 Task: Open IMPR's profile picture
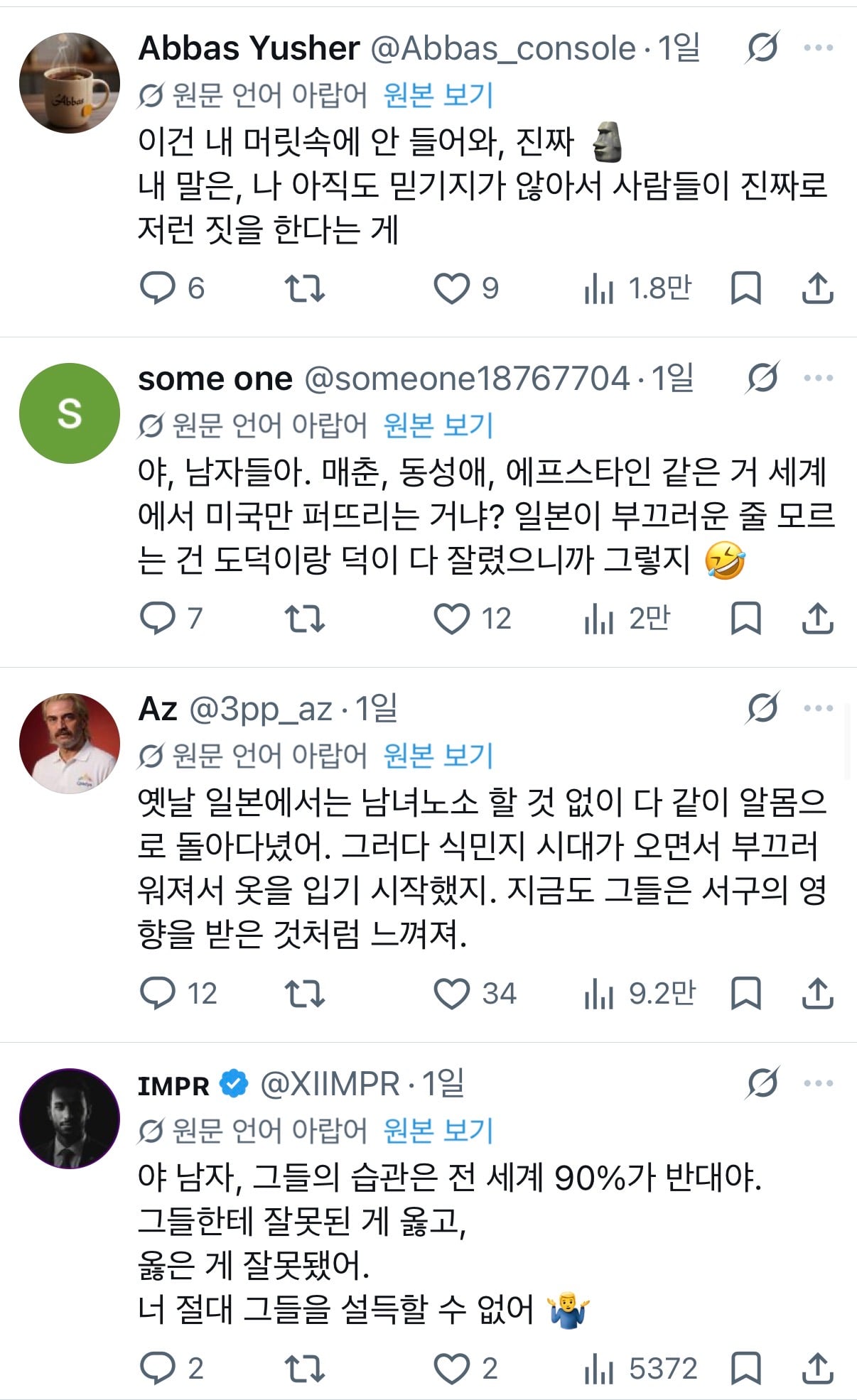(70, 1119)
